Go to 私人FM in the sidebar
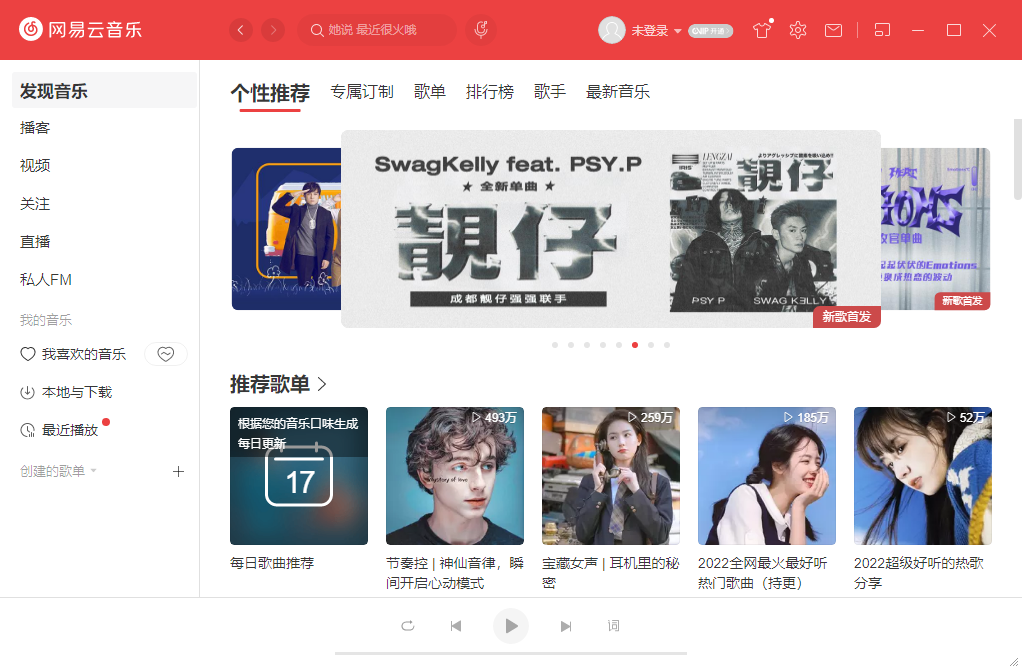The width and height of the screenshot is (1022, 670). click(46, 280)
